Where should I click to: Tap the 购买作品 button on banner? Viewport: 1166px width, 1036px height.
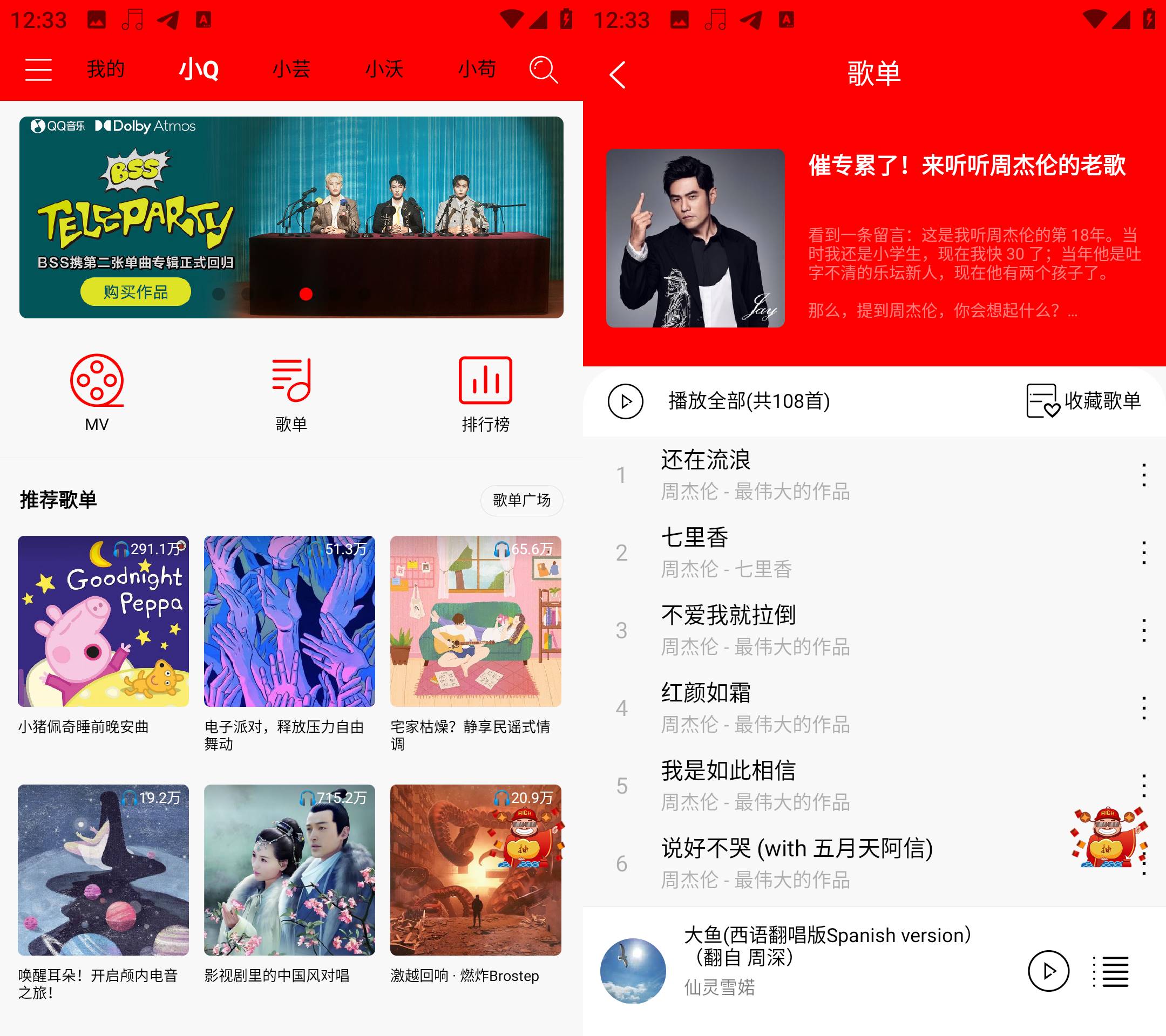click(136, 292)
